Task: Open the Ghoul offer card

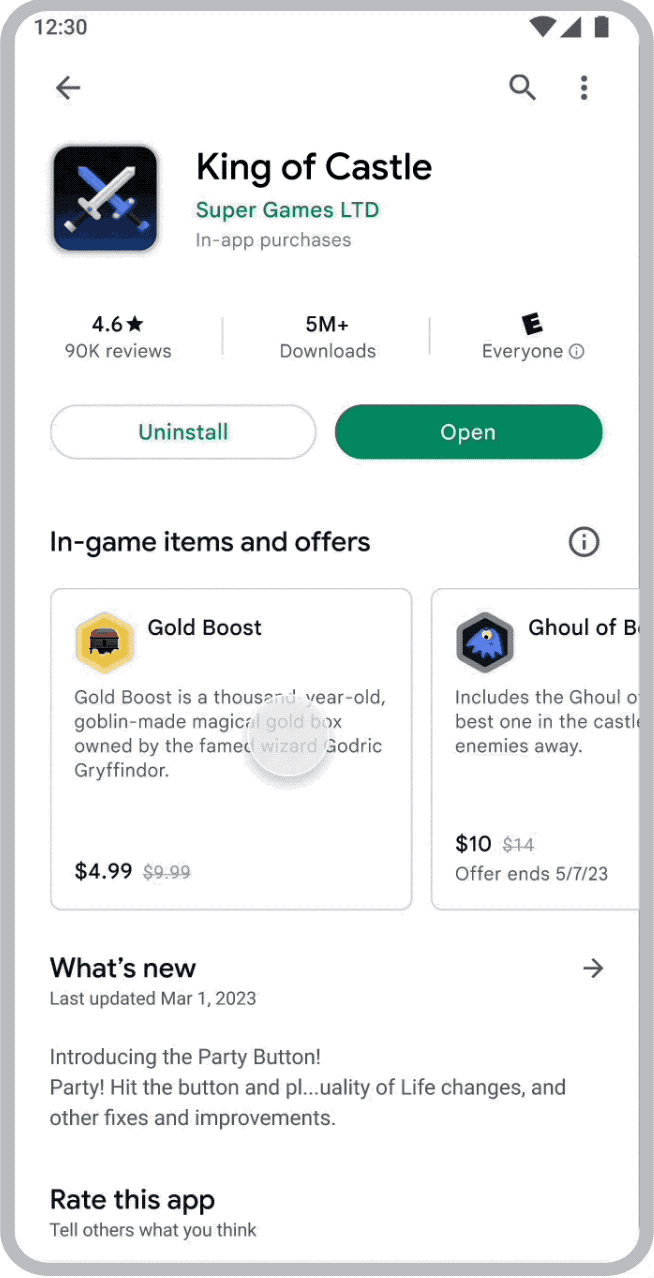Action: pyautogui.click(x=535, y=749)
